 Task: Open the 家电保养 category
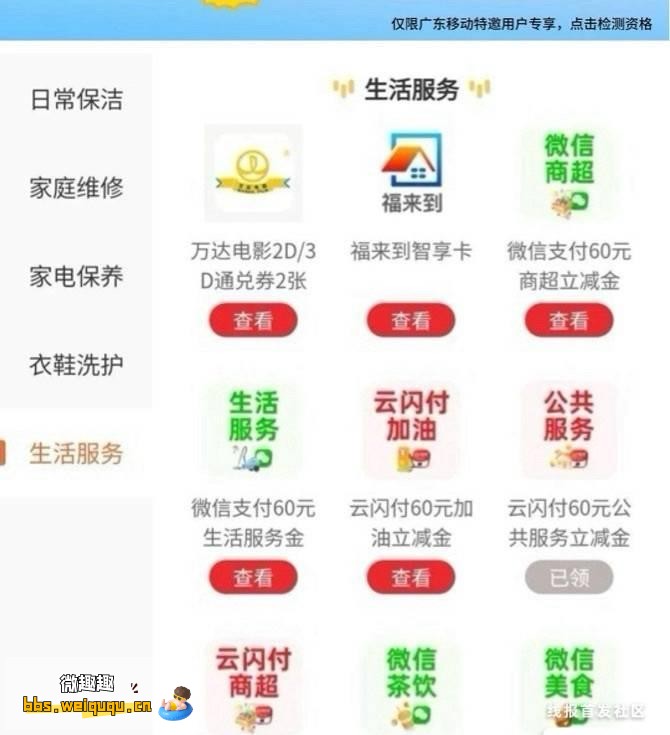coord(76,276)
